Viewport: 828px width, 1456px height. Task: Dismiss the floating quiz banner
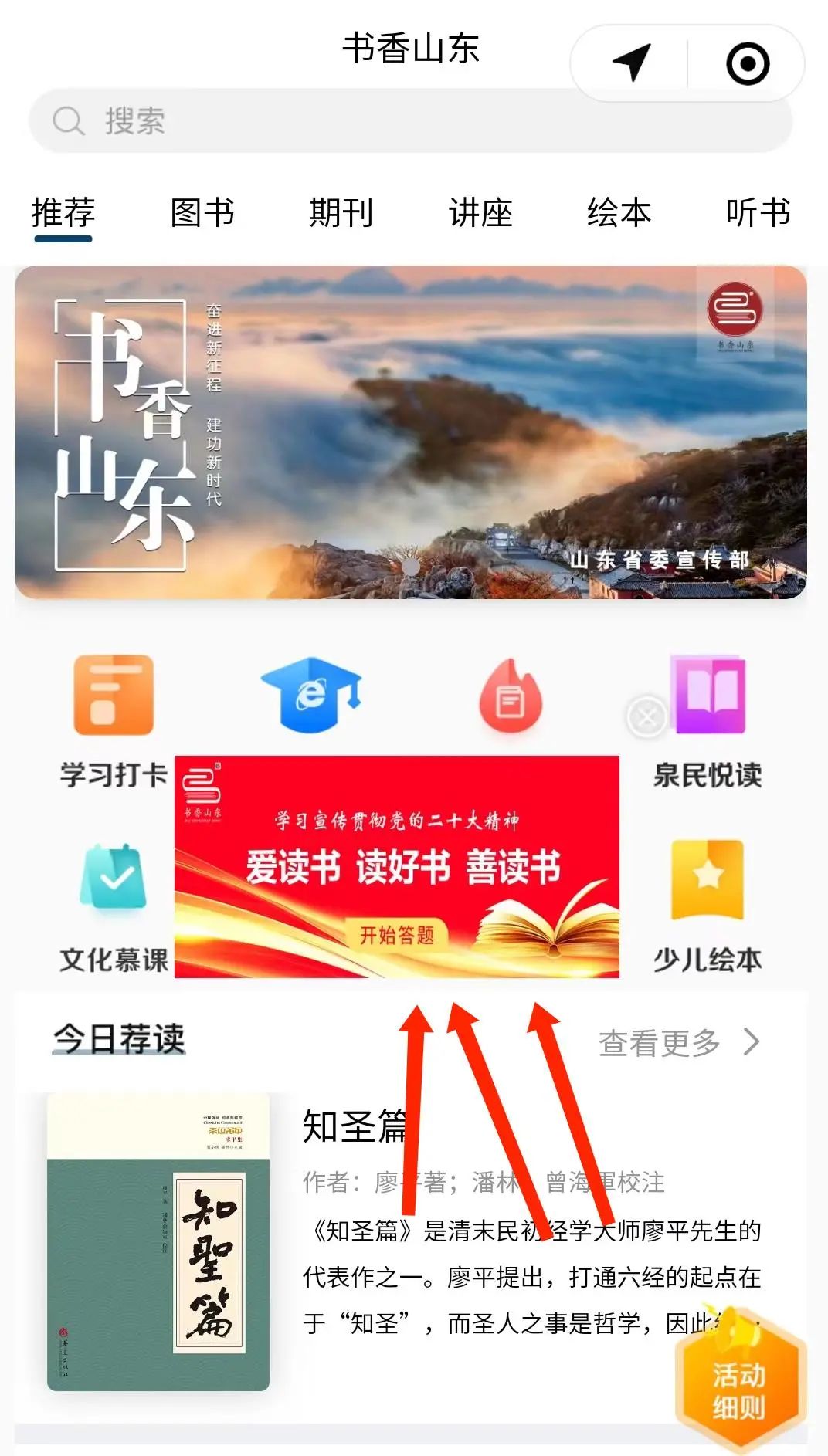point(647,718)
